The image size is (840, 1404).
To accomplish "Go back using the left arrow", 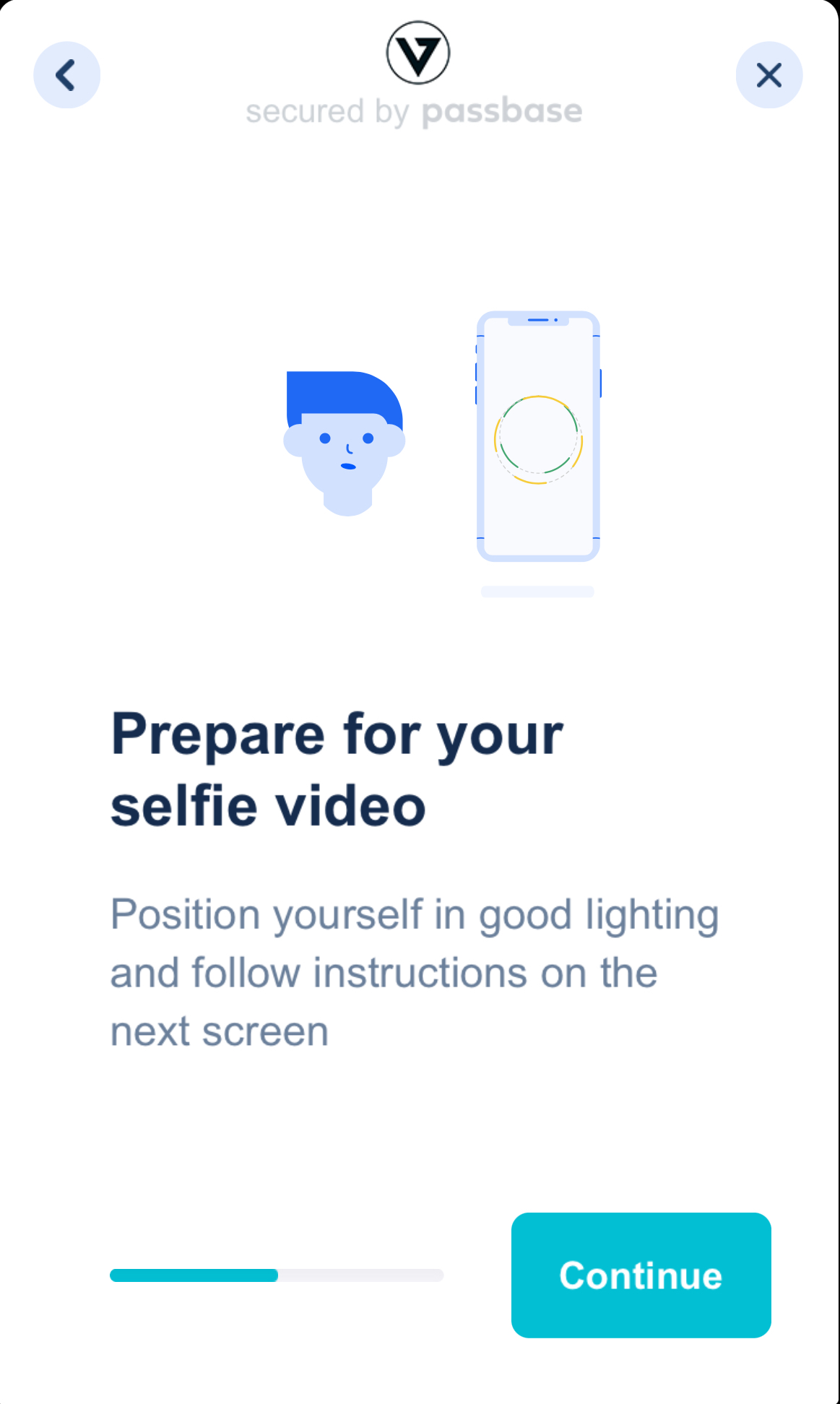I will click(66, 75).
